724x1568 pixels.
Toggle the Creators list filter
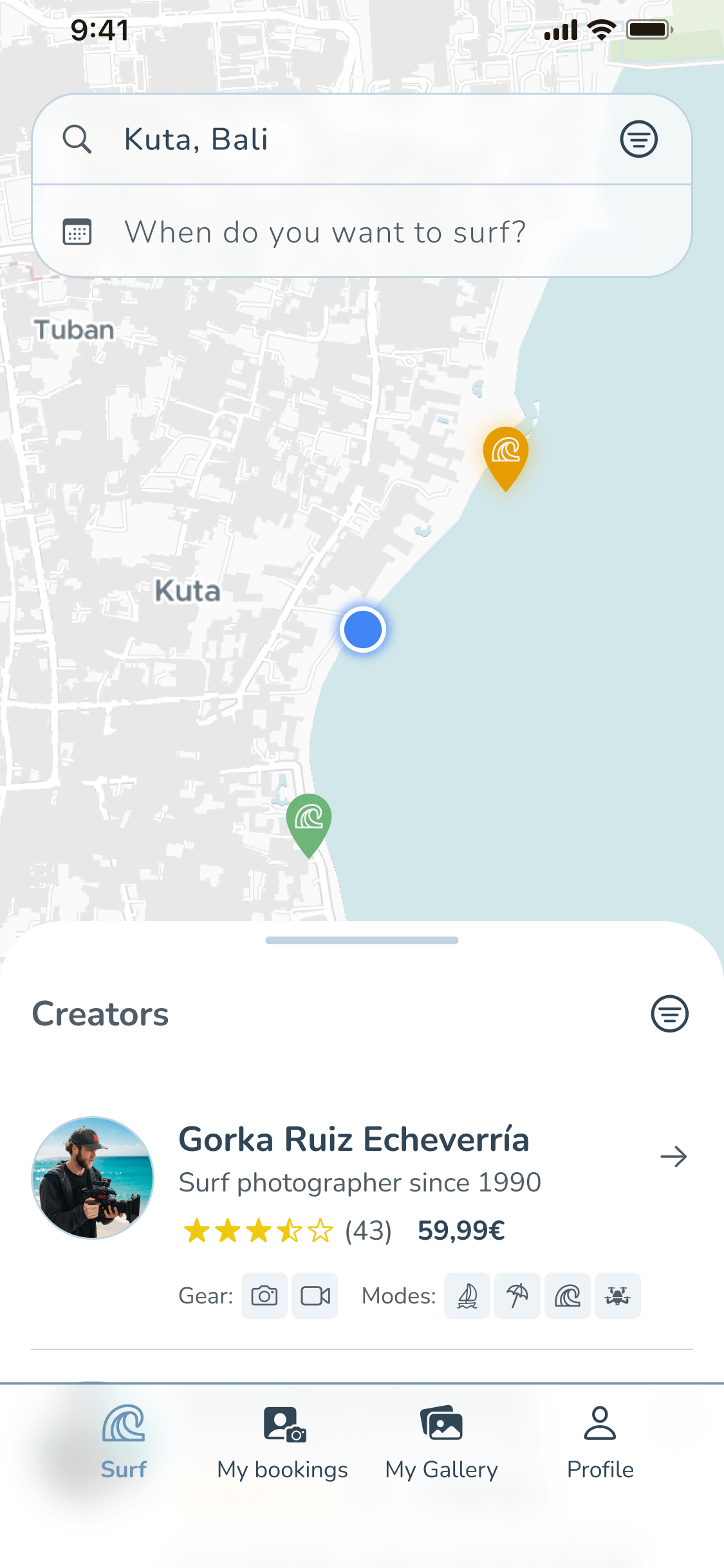coord(669,1014)
